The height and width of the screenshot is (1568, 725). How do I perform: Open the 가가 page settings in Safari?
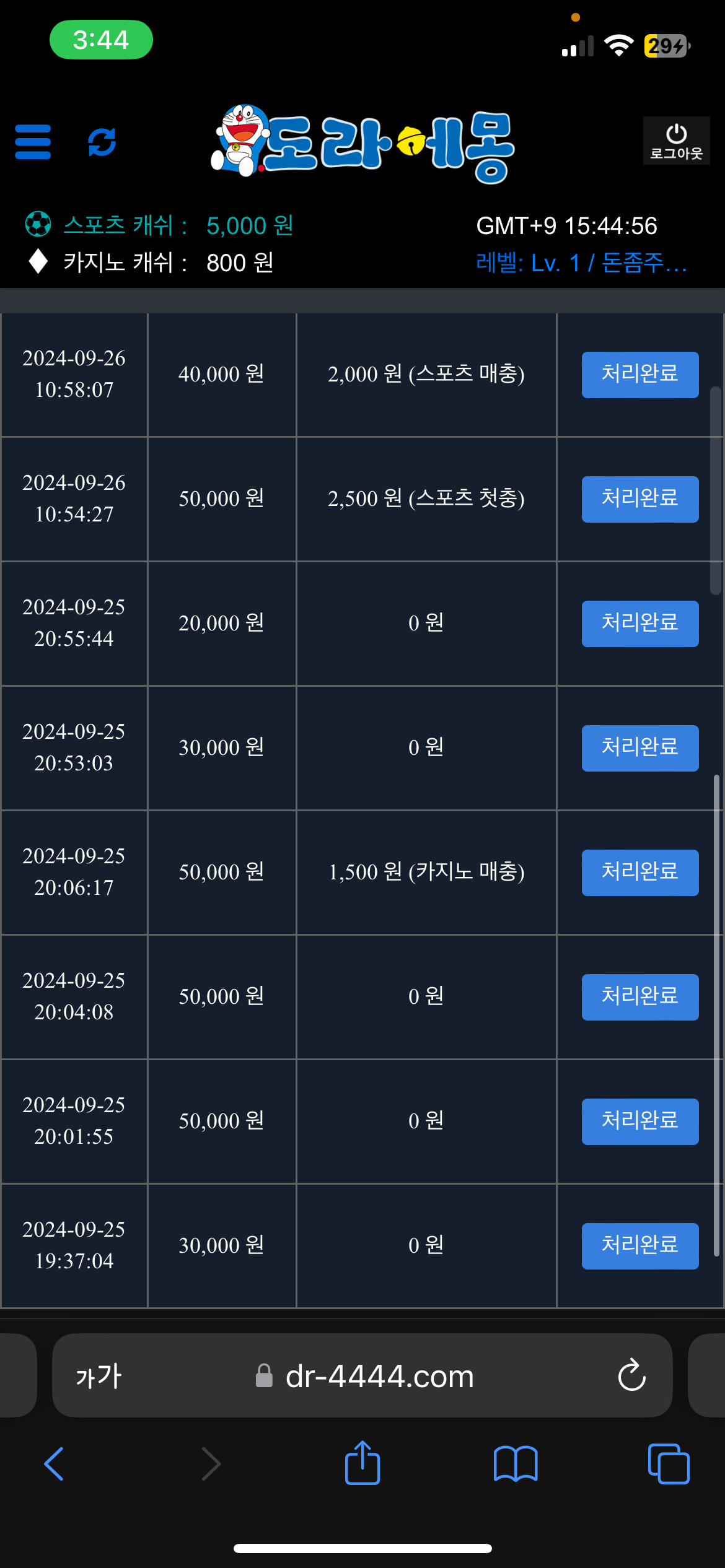pos(99,1376)
